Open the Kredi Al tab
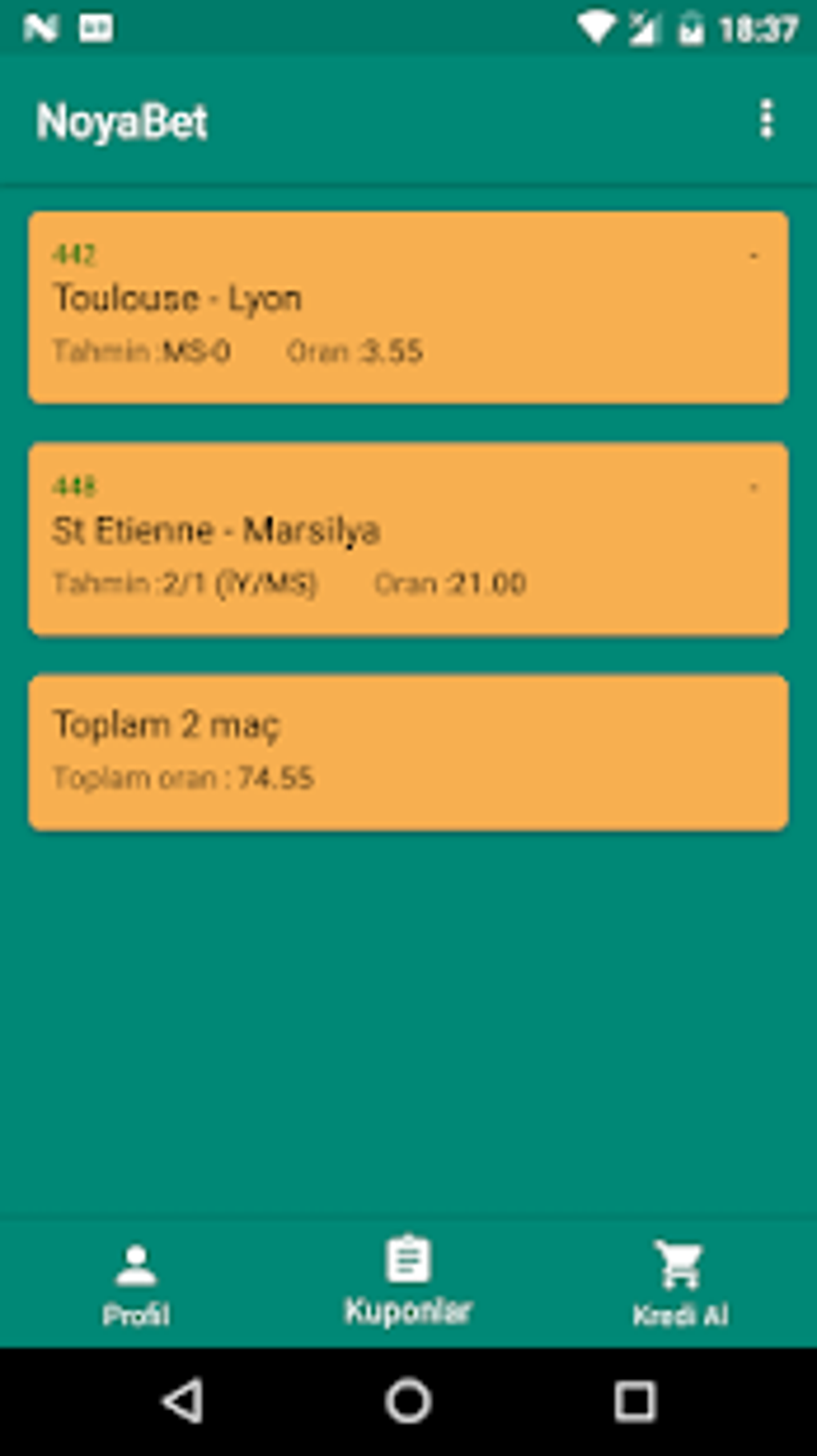Screen dimensions: 817x1456 tap(680, 1284)
